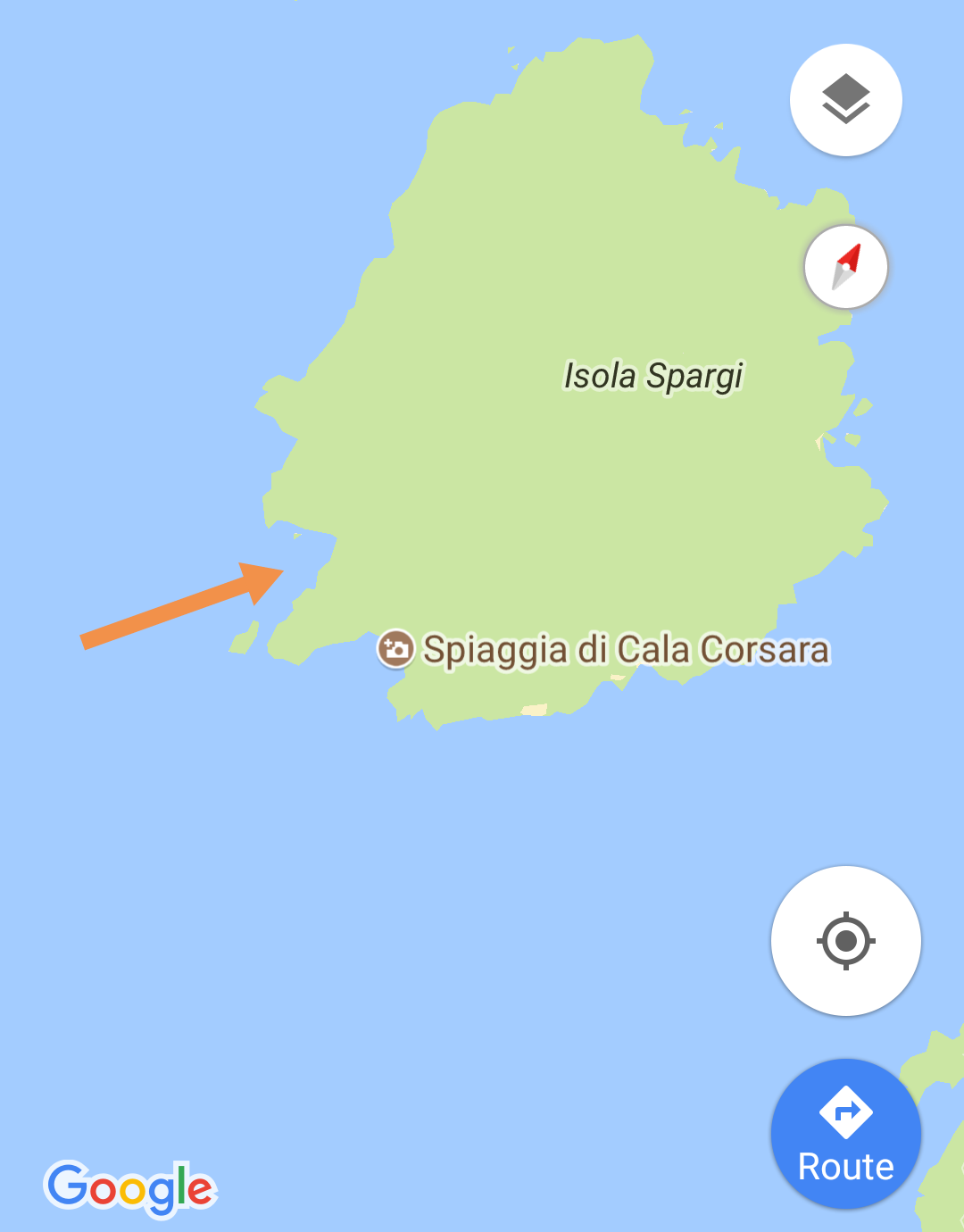Open the map layers button
Screen dimensions: 964x1232
coord(845,100)
